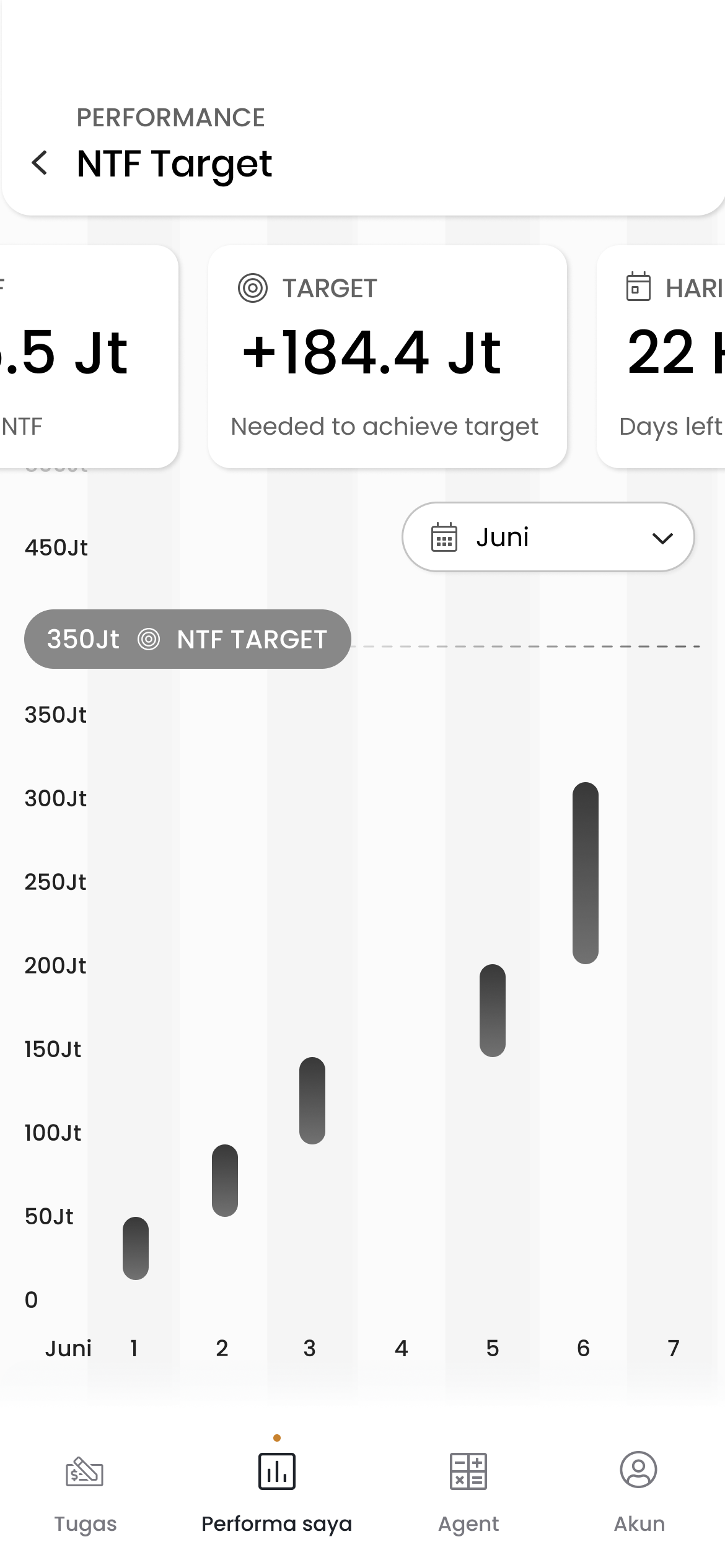Viewport: 725px width, 1568px height.
Task: Open the Tugas ticket icon
Action: 85,1471
